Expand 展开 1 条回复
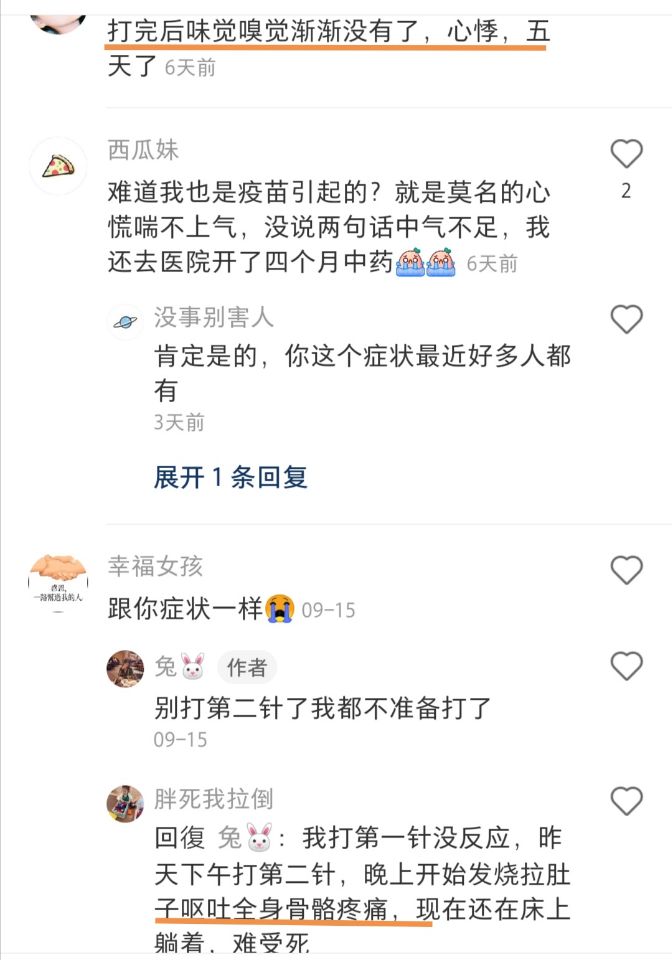672x960 pixels. click(230, 477)
